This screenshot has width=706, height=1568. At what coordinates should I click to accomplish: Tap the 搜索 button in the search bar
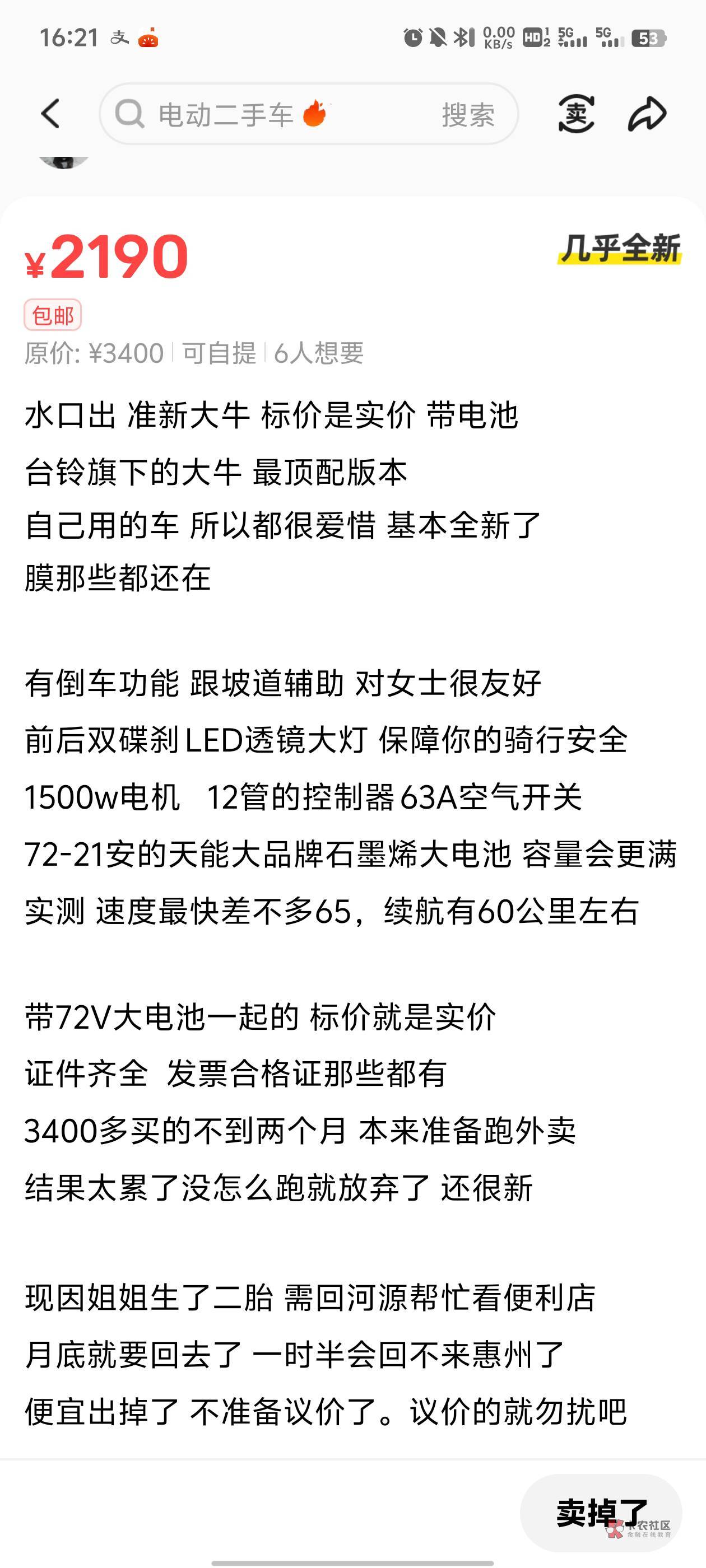(x=468, y=114)
